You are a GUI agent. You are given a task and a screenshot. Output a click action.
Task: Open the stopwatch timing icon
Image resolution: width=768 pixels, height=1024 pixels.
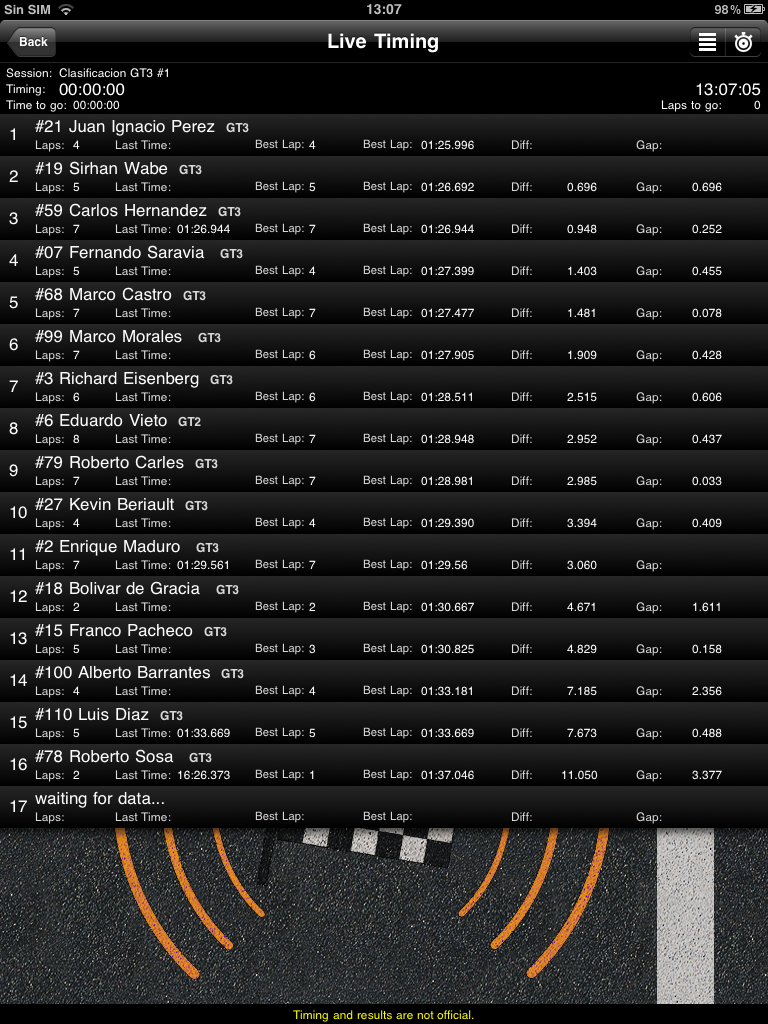pyautogui.click(x=743, y=42)
